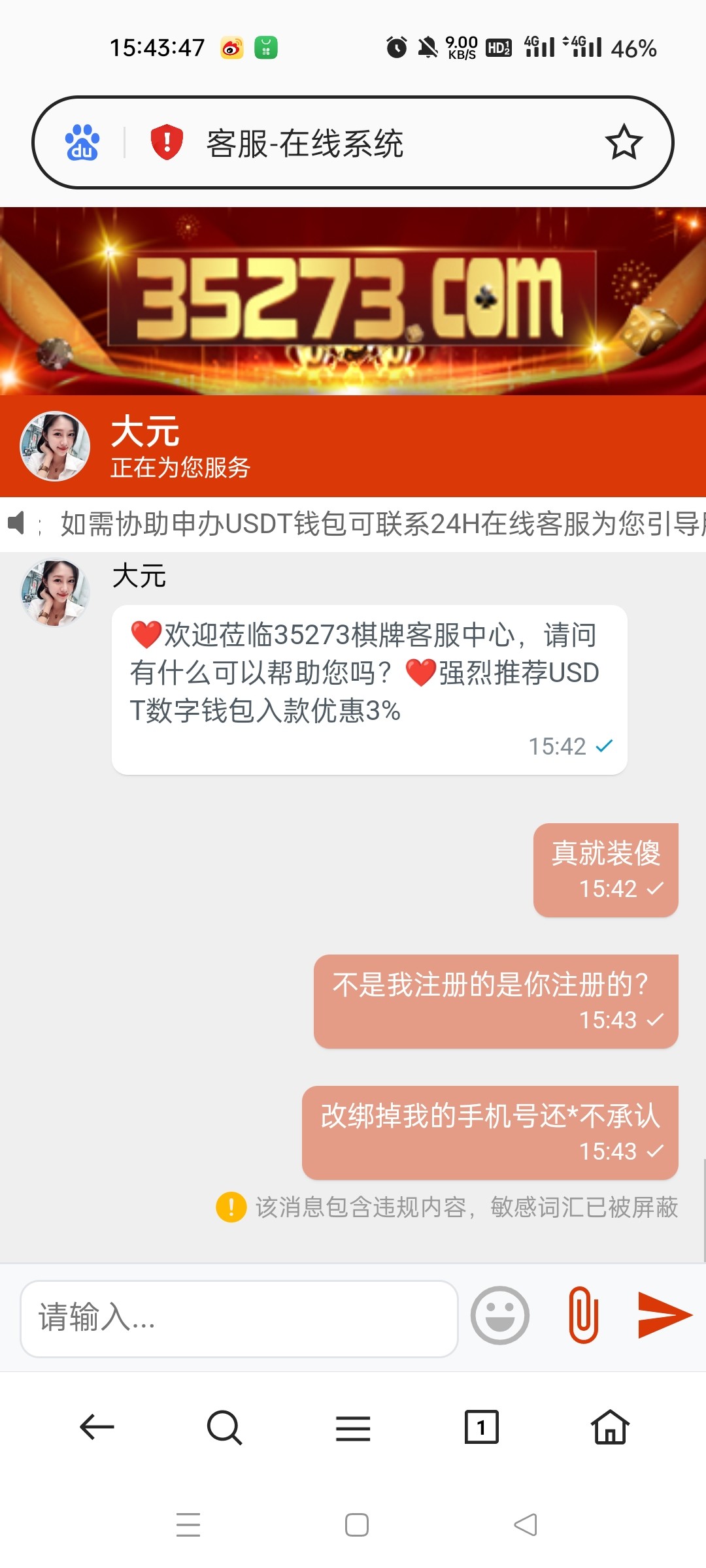Open the site security warning shield

click(x=167, y=142)
